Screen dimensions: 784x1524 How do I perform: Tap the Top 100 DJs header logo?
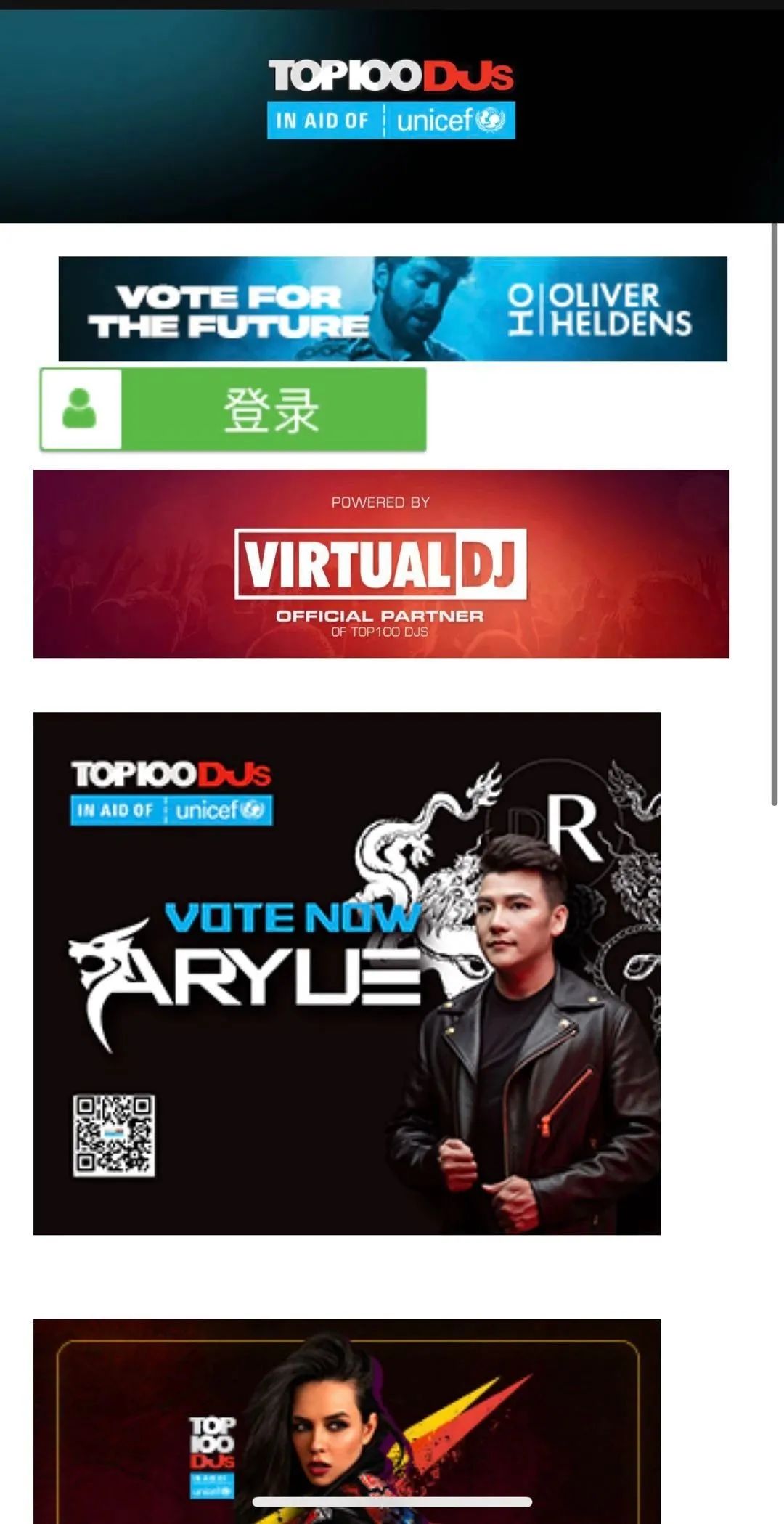click(391, 98)
